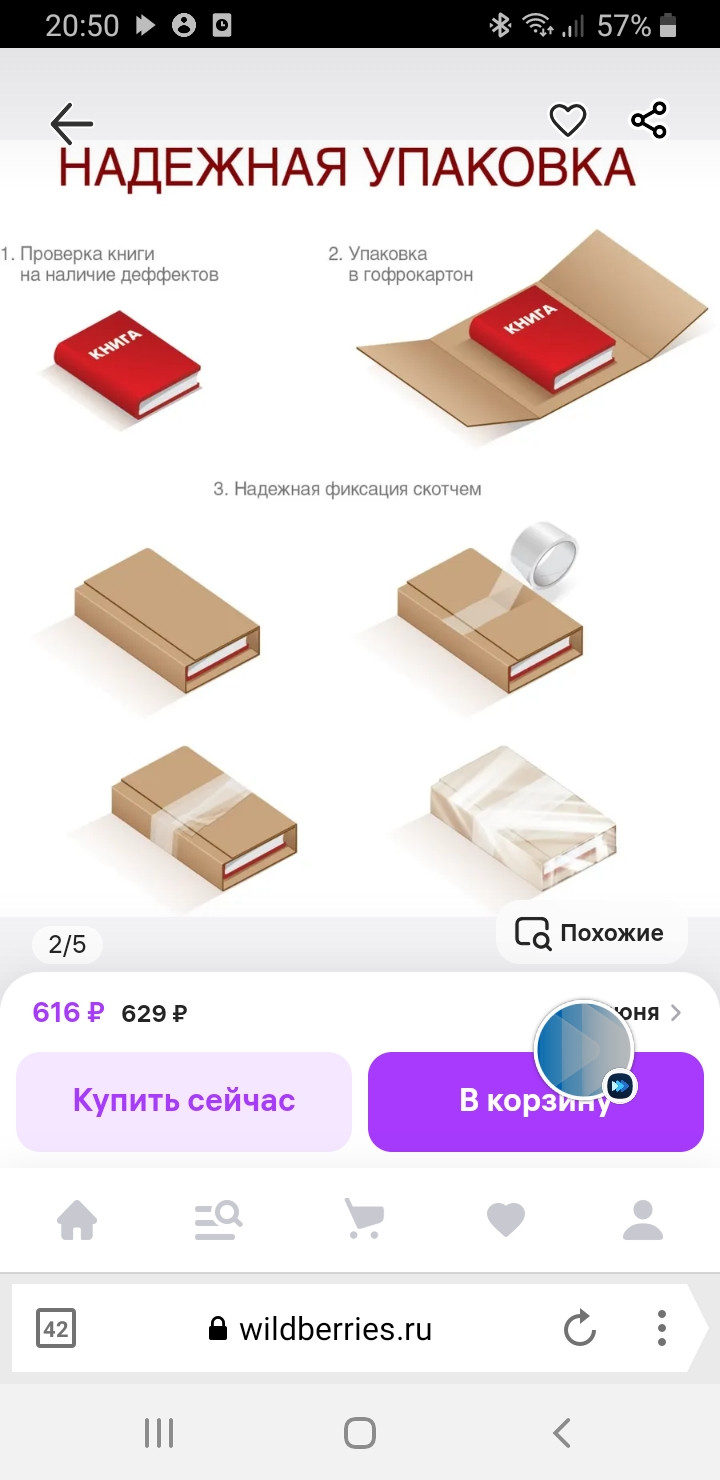
Task: Open similar items via Похожие
Action: (591, 933)
